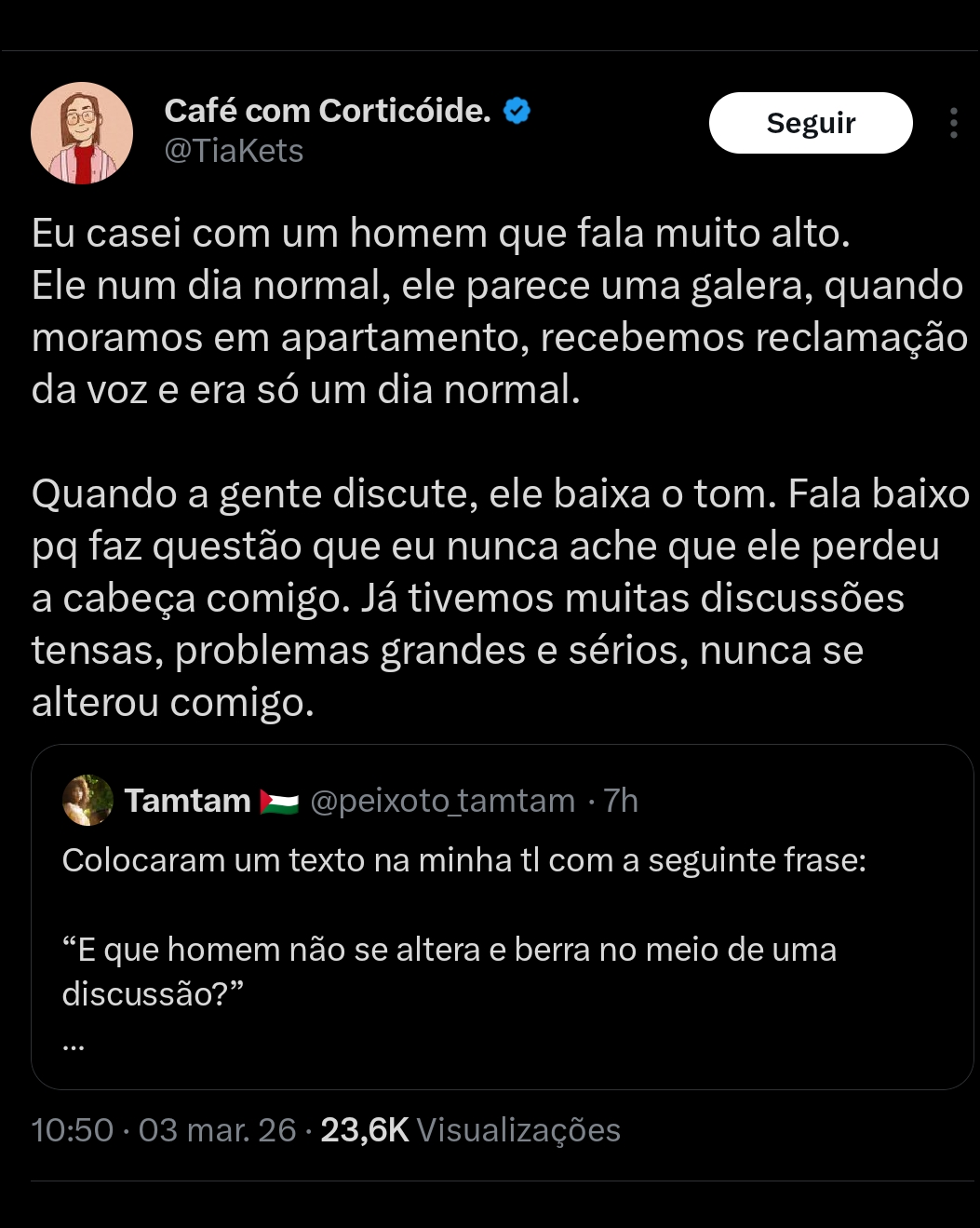Viewport: 980px width, 1228px height.
Task: Open the @TiaKets profile handle
Action: (234, 151)
